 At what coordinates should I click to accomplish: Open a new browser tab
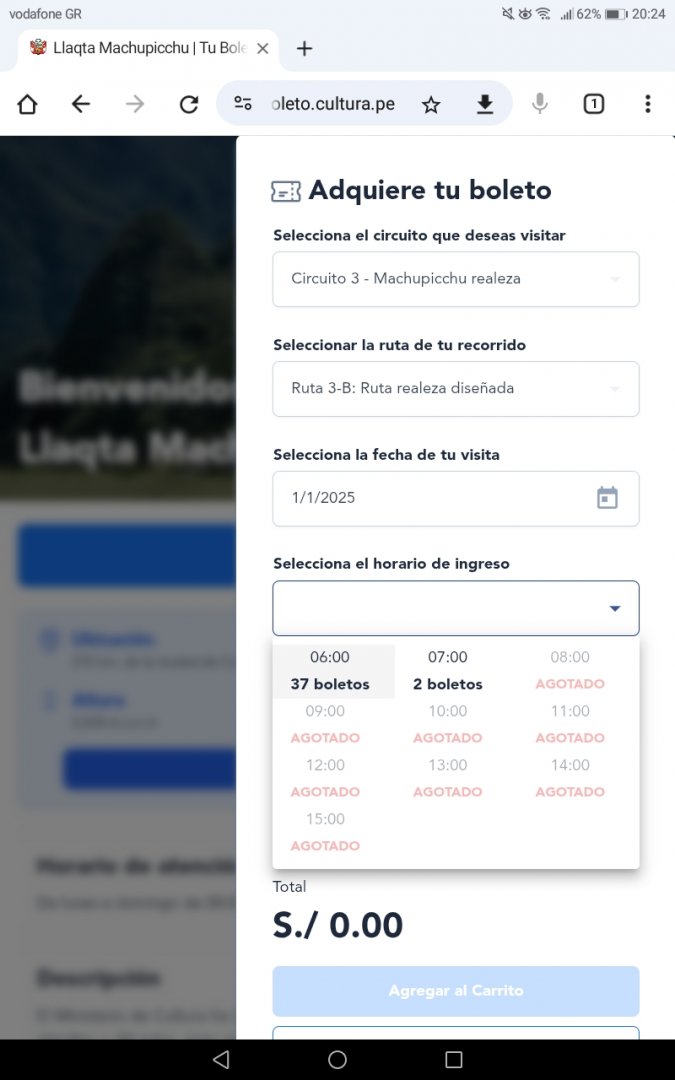coord(304,48)
